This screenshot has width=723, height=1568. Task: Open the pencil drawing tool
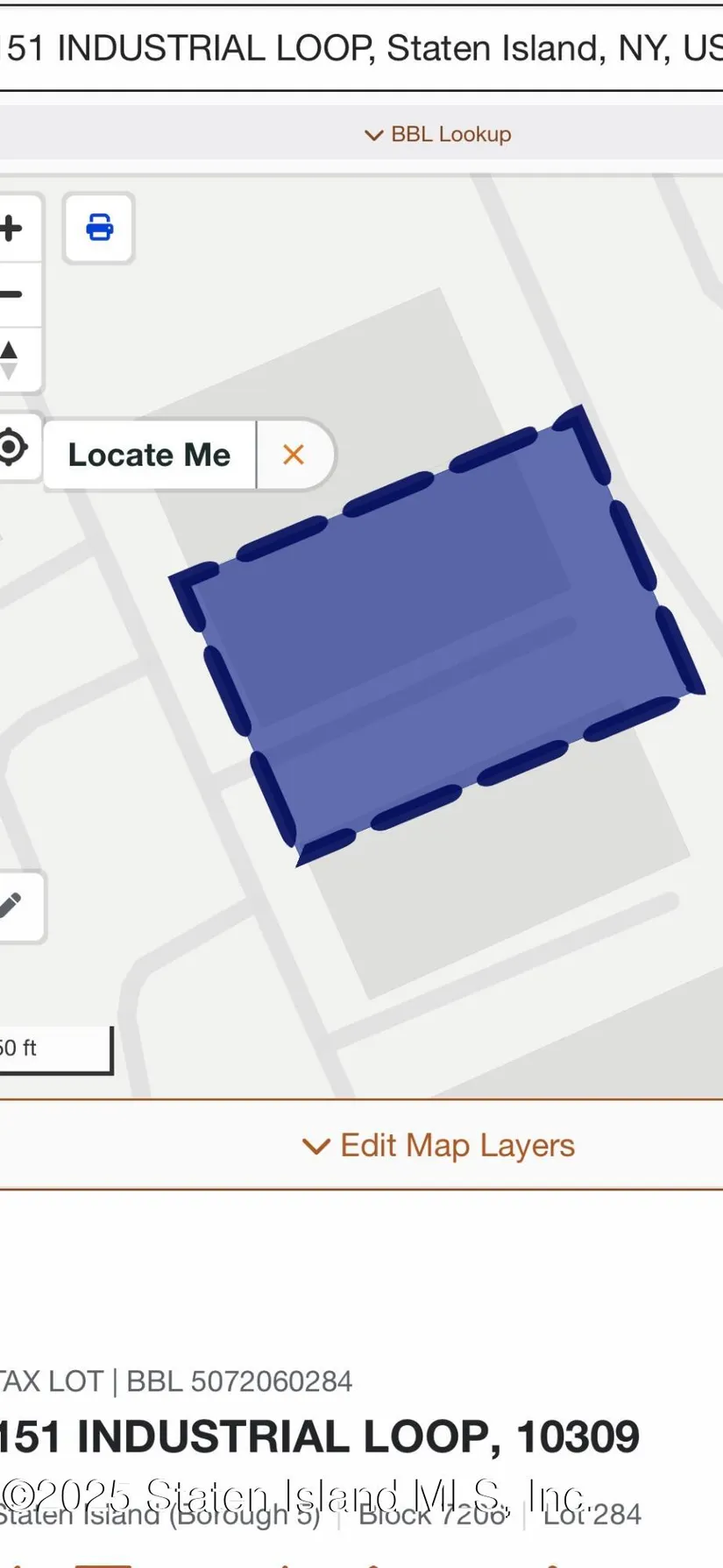point(12,907)
